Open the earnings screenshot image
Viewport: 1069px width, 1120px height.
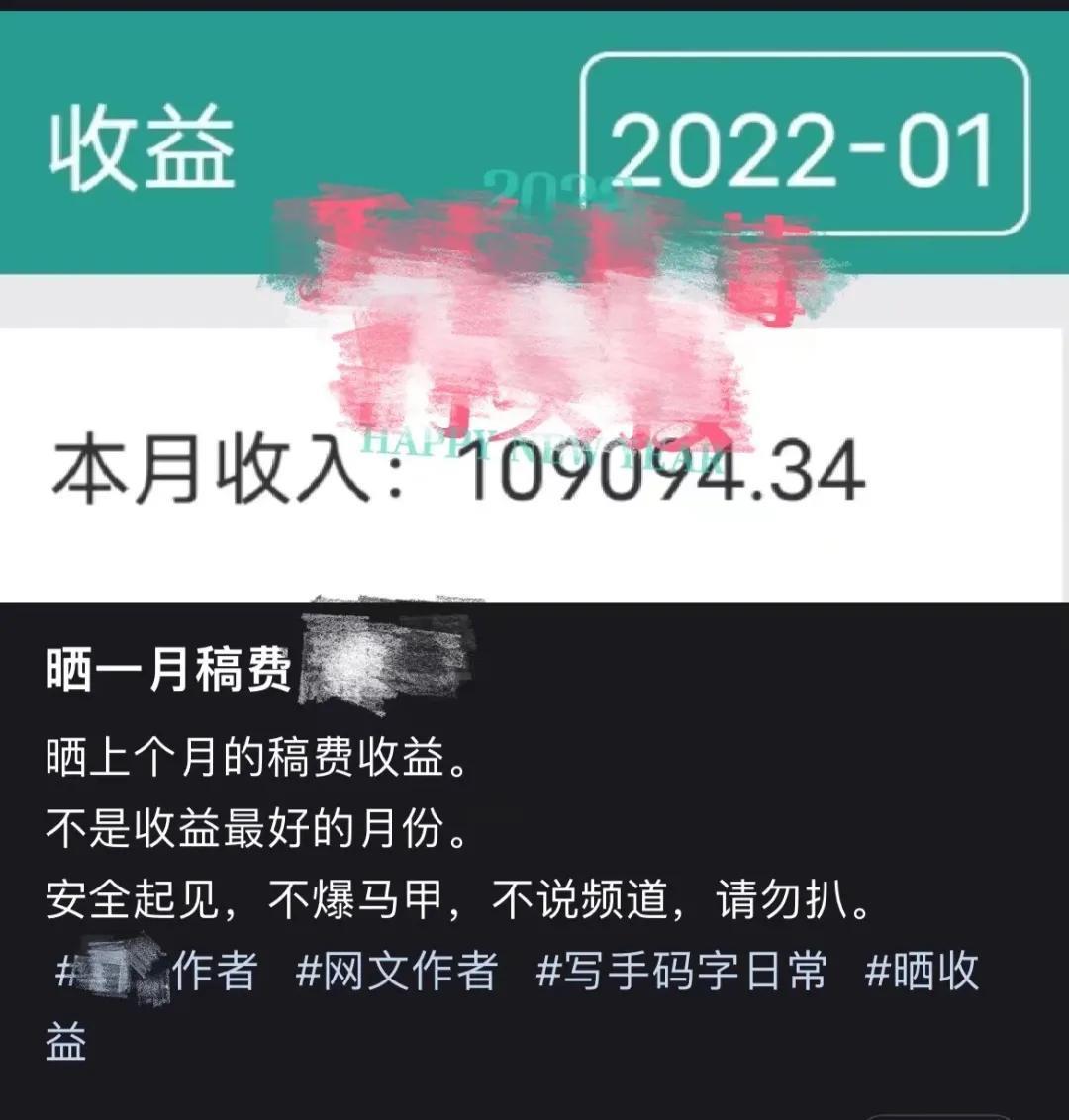point(534,307)
